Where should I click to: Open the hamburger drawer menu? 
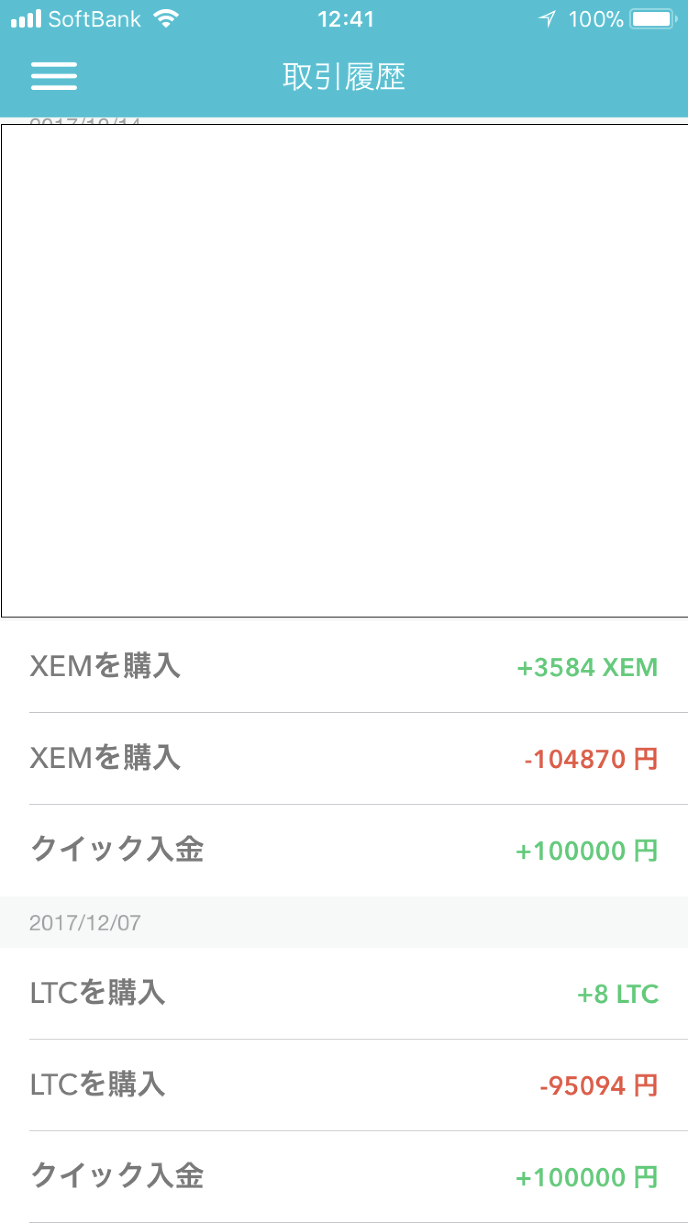click(x=54, y=77)
